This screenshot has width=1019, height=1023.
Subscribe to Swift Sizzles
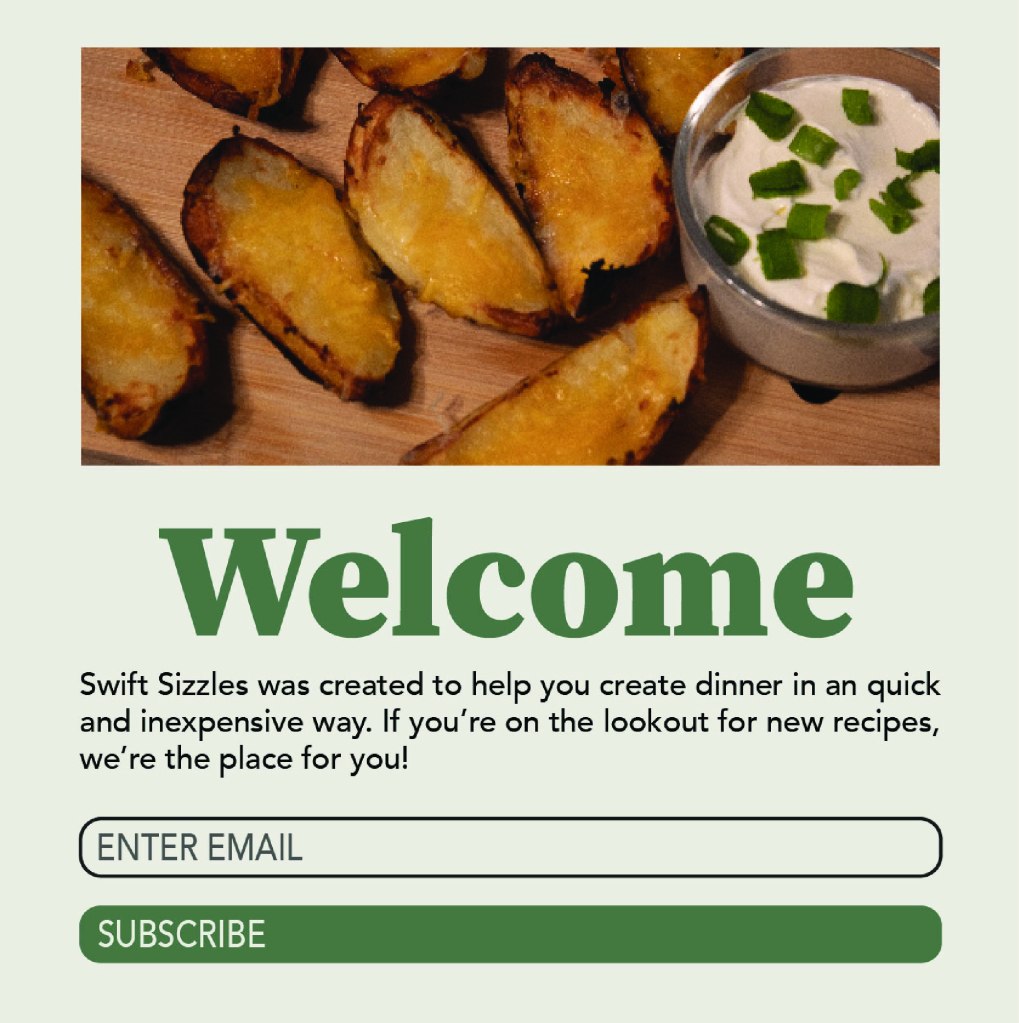[x=510, y=934]
